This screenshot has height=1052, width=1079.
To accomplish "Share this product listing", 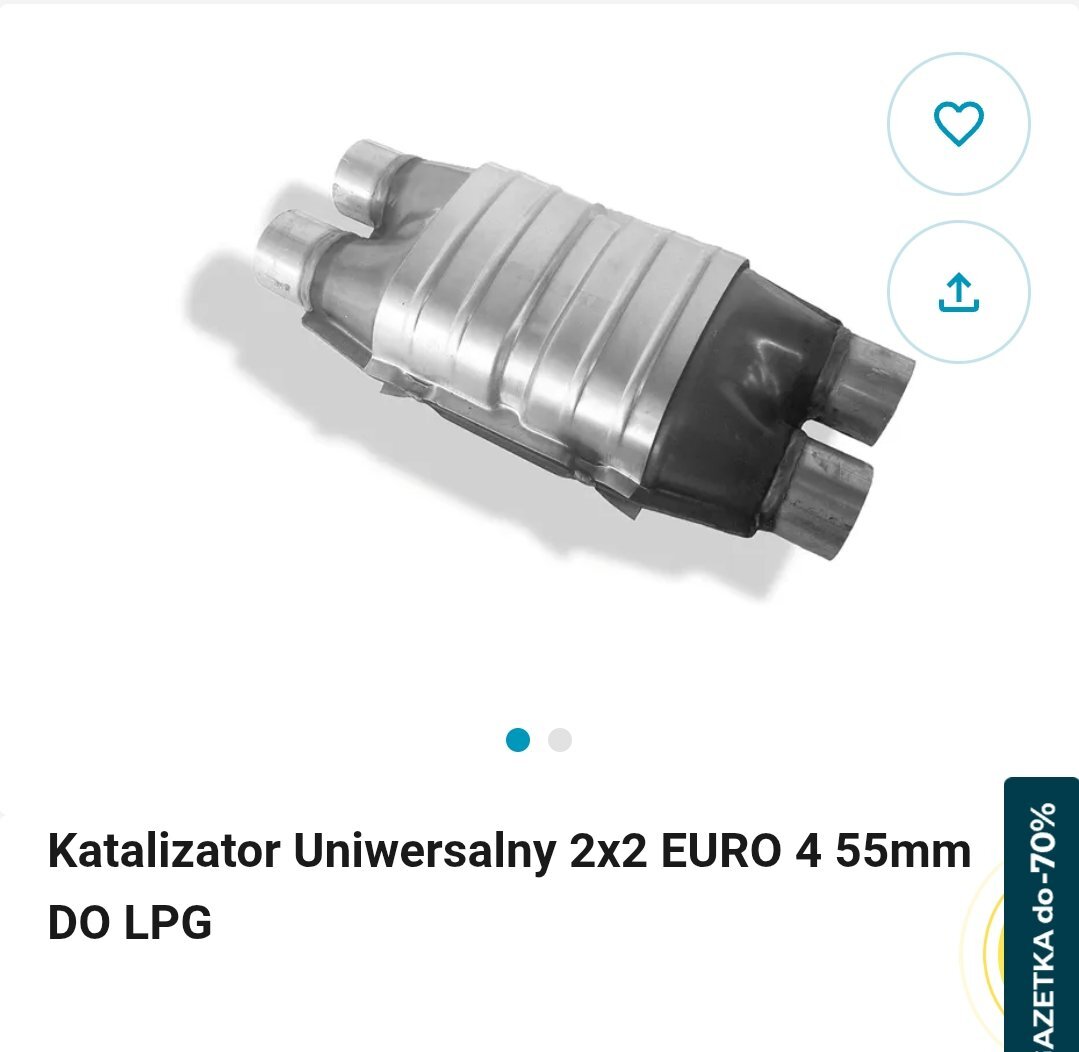I will tap(958, 291).
